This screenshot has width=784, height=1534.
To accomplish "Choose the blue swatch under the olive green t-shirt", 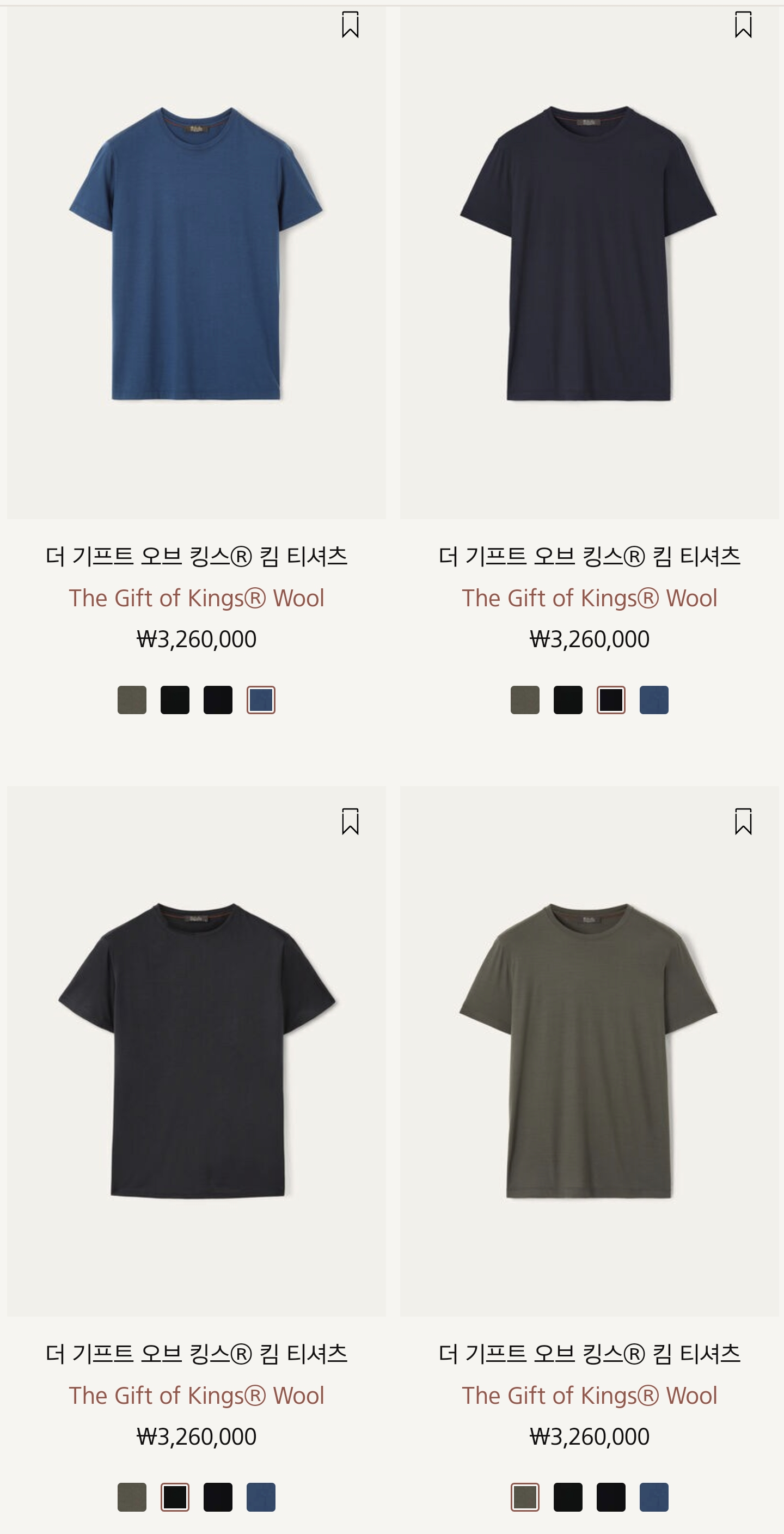I will (x=654, y=1497).
